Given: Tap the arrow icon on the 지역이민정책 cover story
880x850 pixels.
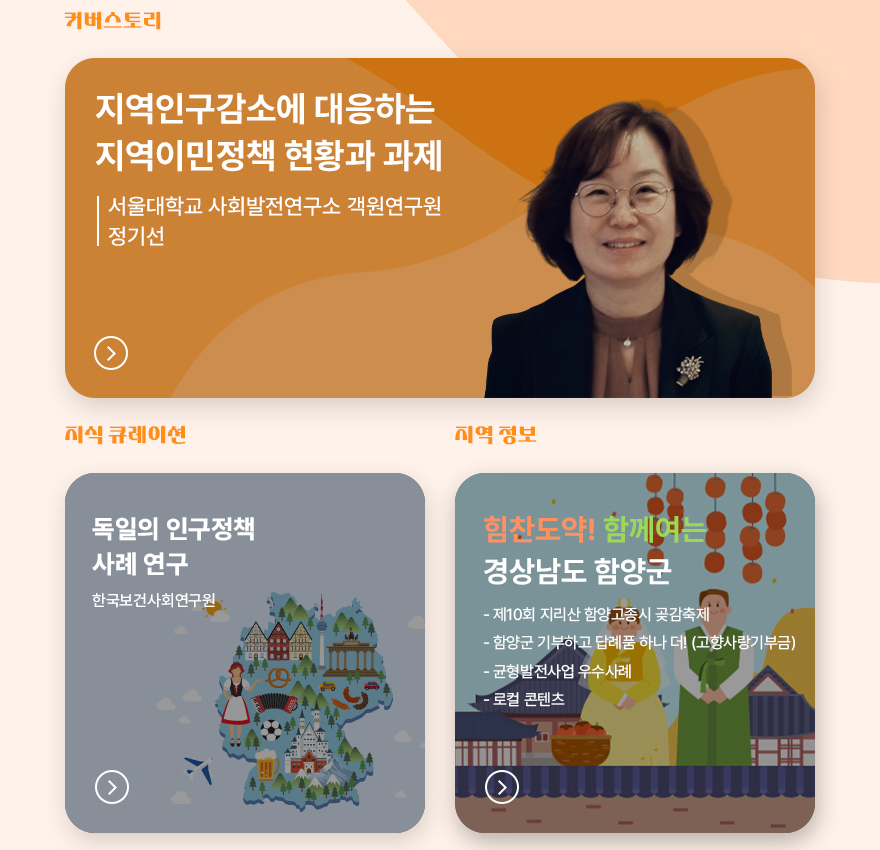Looking at the screenshot, I should coord(111,353).
